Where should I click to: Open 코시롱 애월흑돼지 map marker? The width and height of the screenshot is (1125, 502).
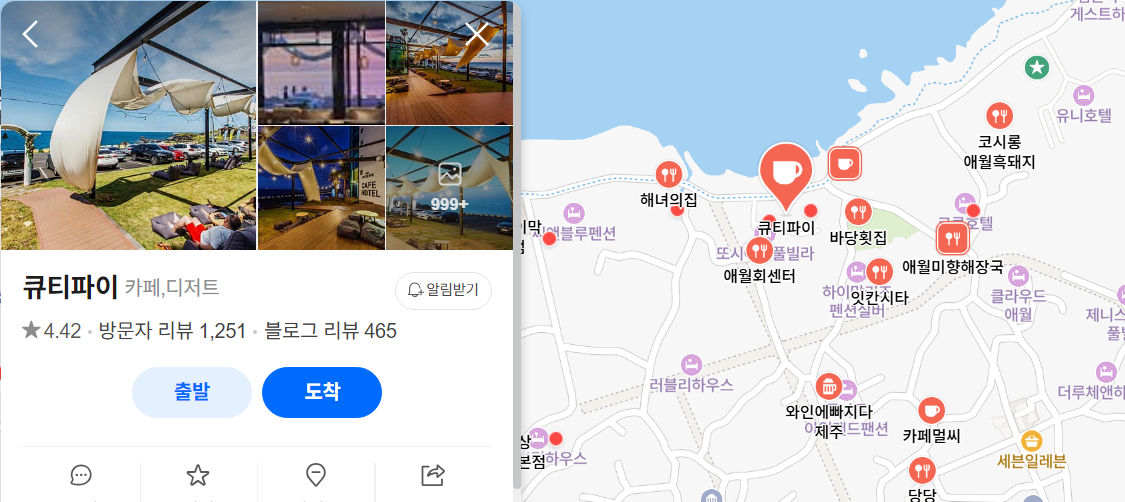click(998, 116)
